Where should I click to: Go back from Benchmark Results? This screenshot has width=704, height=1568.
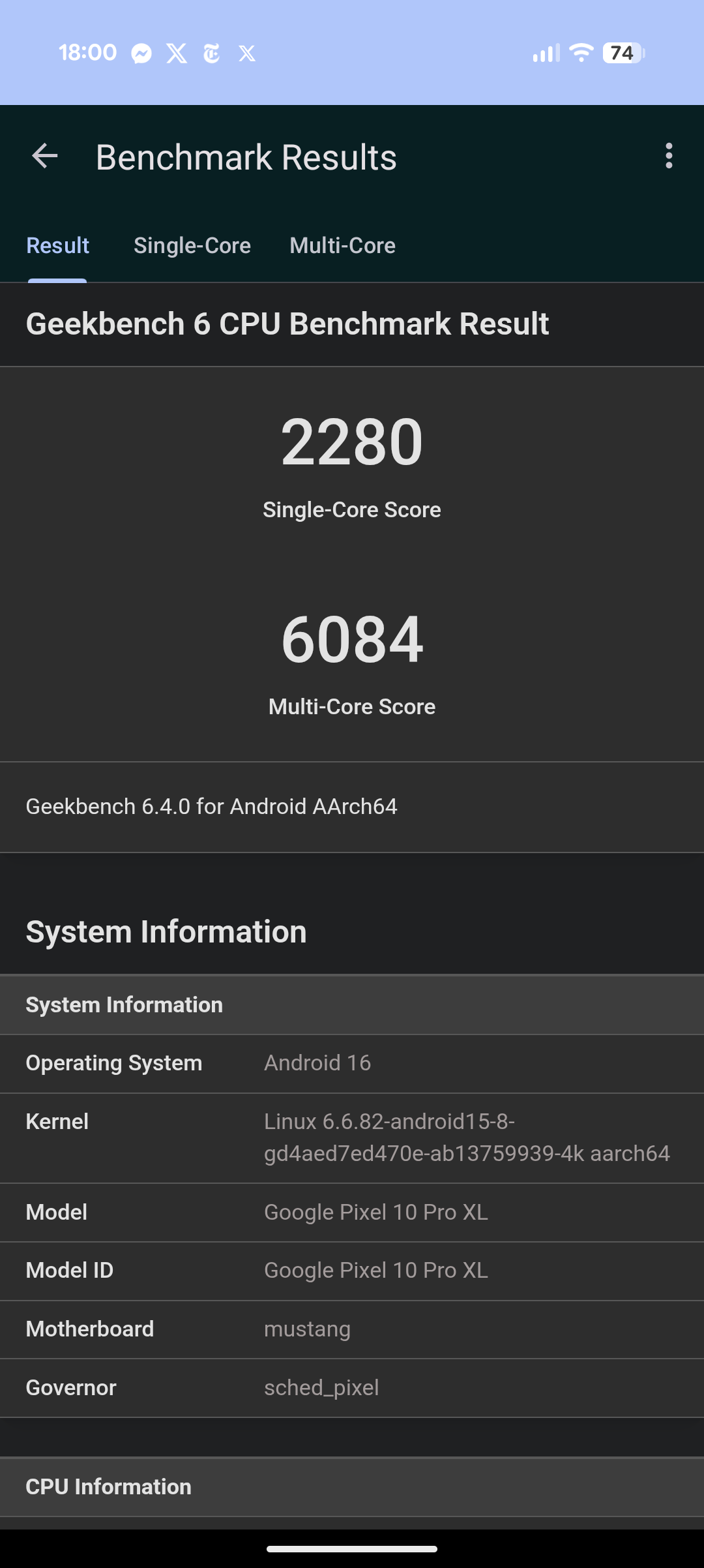click(x=45, y=157)
